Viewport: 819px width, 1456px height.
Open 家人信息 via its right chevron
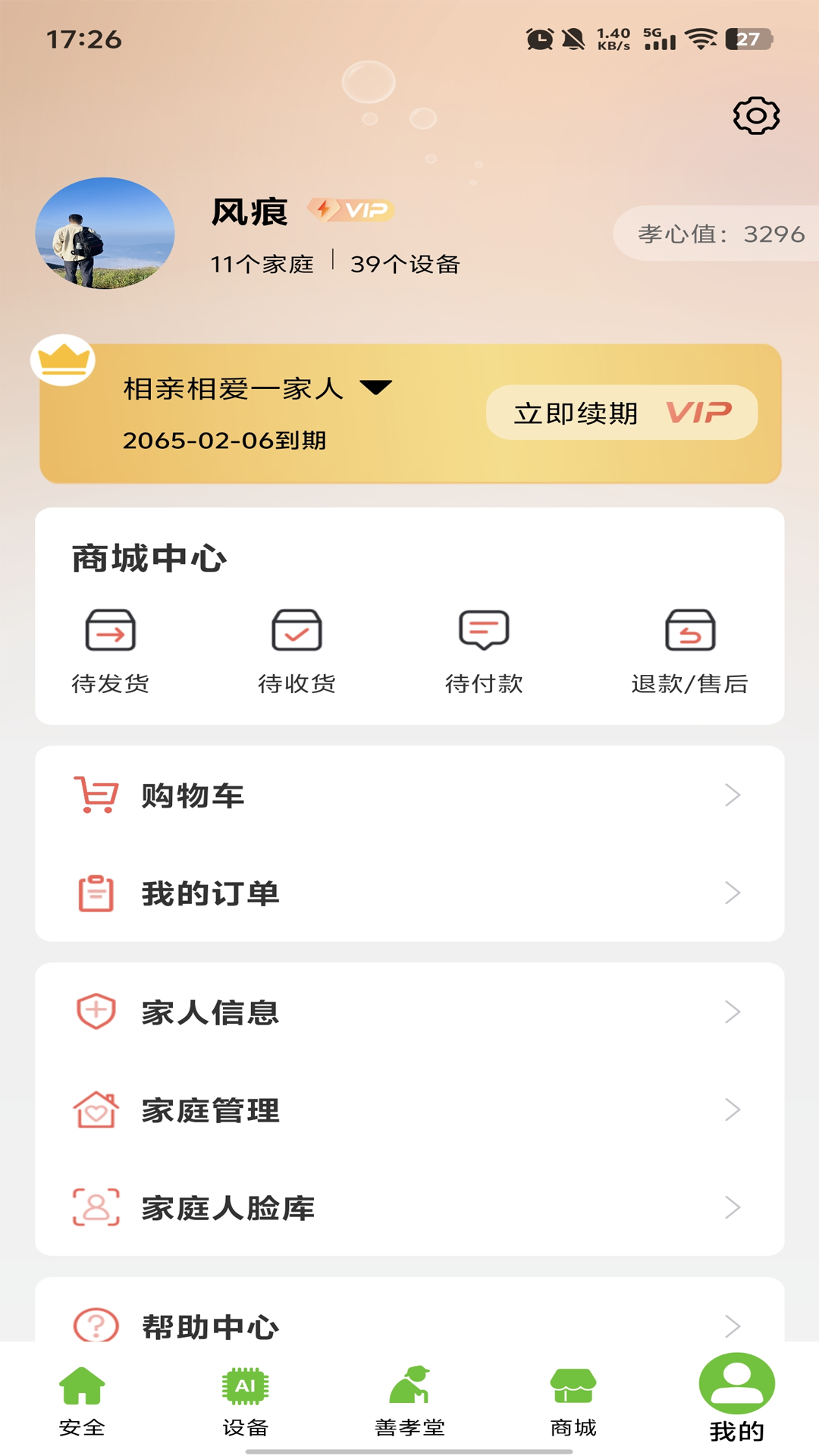coord(730,1011)
